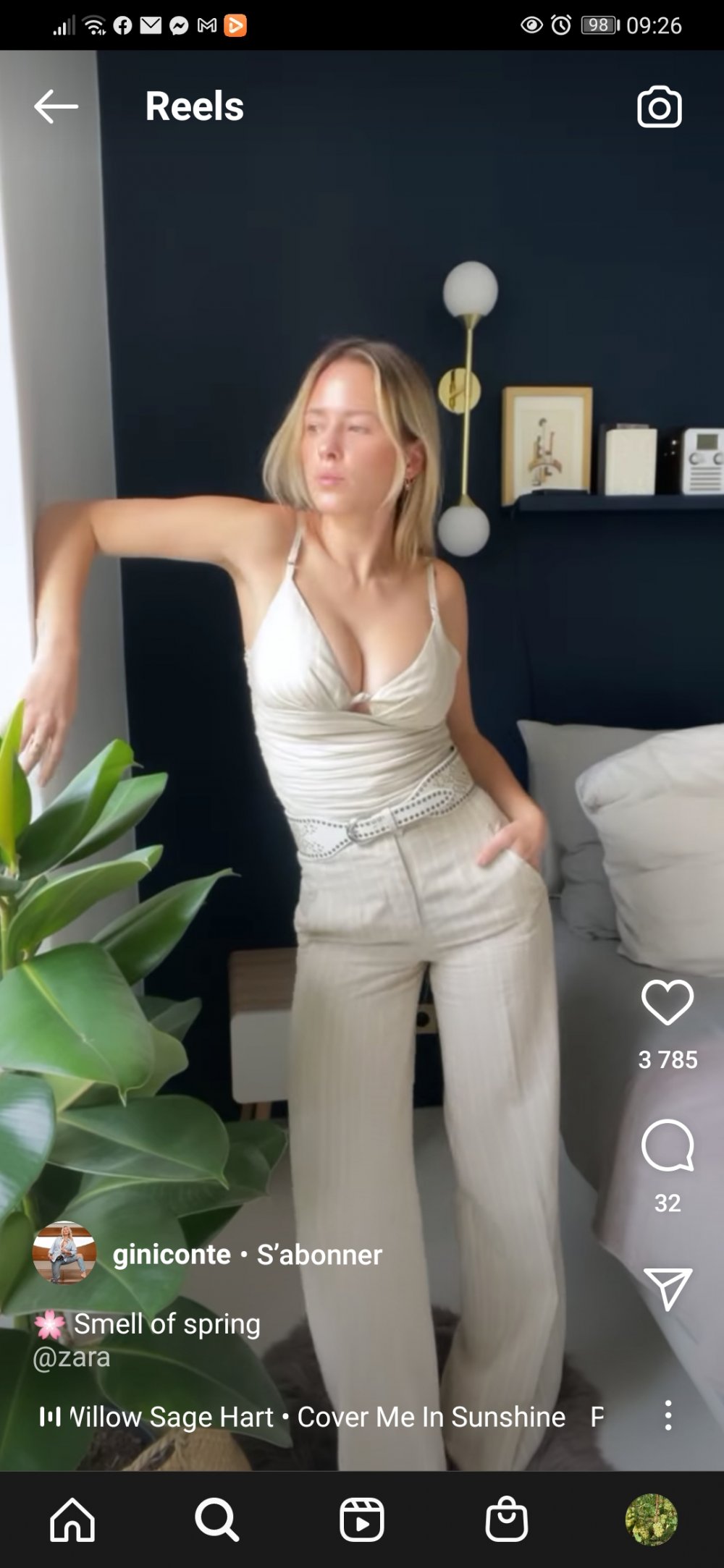Go back using the top arrow
This screenshot has width=724, height=1568.
coord(56,107)
